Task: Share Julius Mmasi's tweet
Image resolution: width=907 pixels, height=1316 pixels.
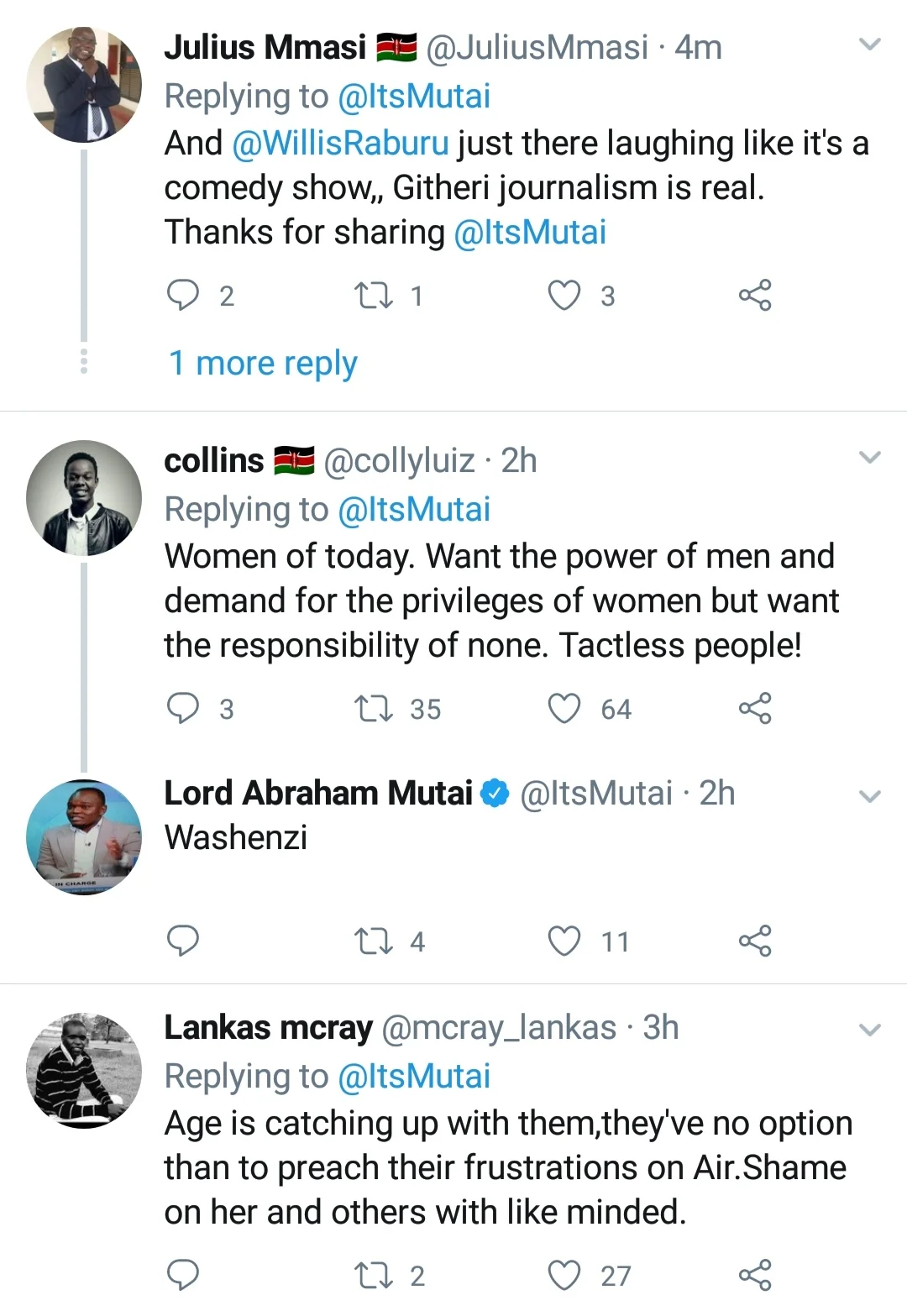Action: [x=755, y=296]
